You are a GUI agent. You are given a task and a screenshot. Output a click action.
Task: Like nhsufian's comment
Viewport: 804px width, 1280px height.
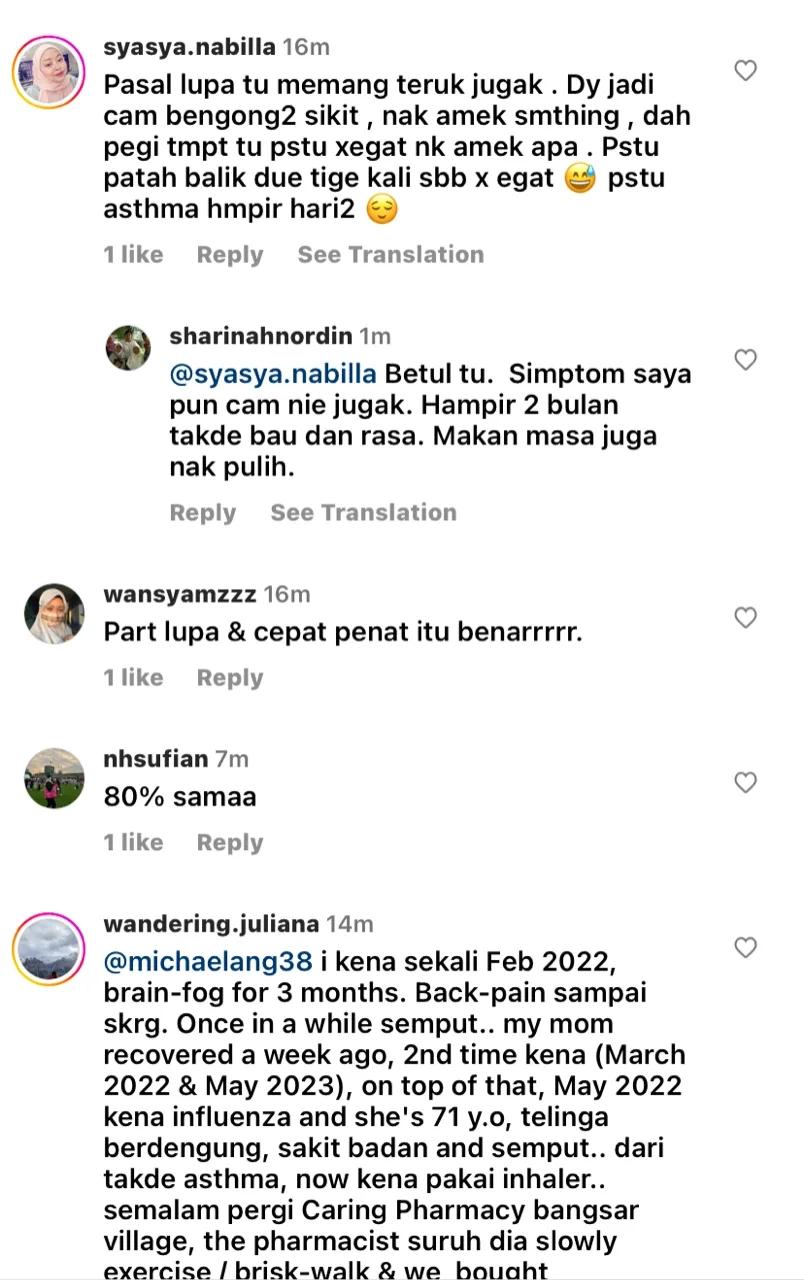click(x=745, y=782)
